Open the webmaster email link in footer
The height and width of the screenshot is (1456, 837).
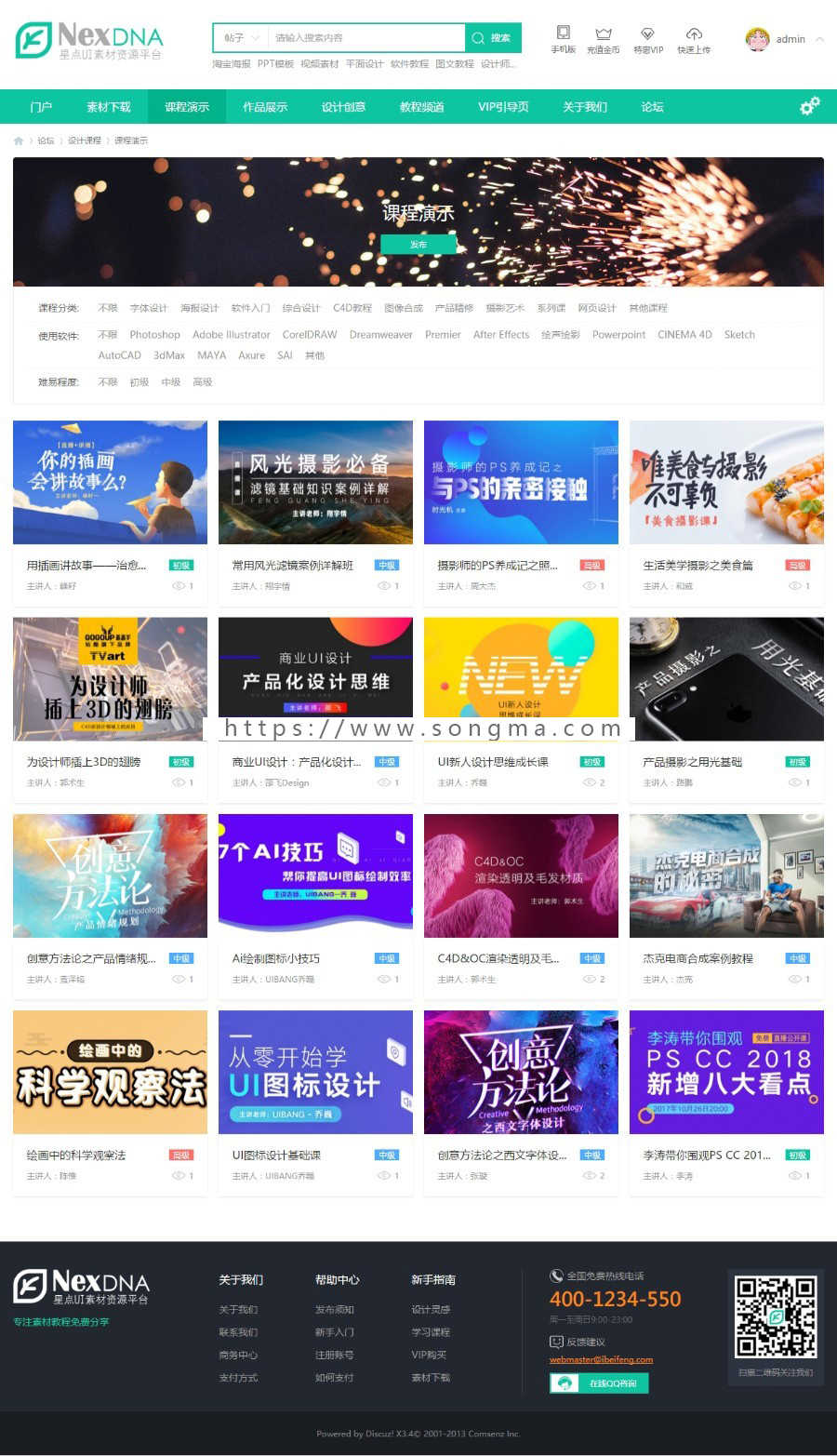pos(601,1359)
